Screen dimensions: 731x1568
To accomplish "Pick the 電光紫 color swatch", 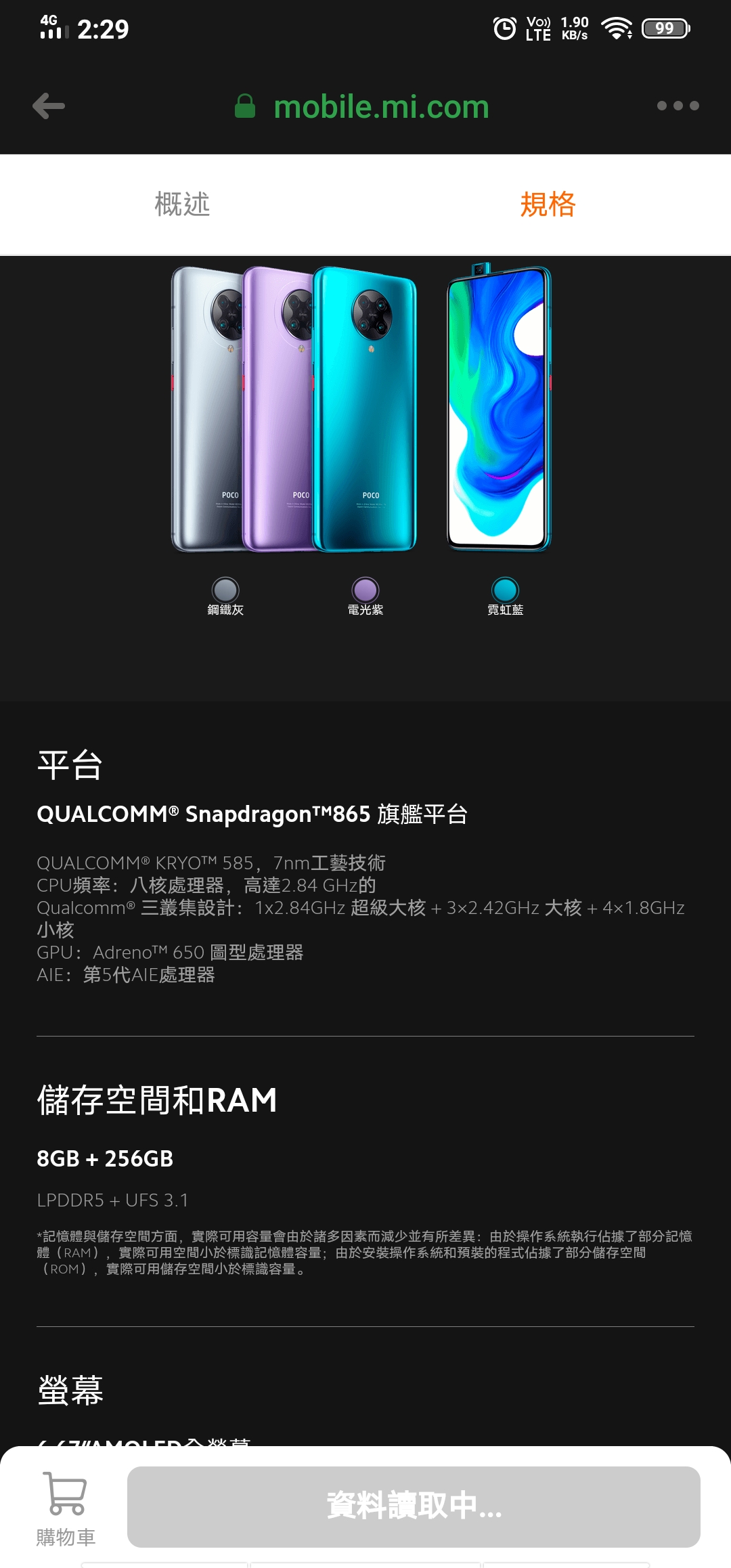I will click(365, 590).
